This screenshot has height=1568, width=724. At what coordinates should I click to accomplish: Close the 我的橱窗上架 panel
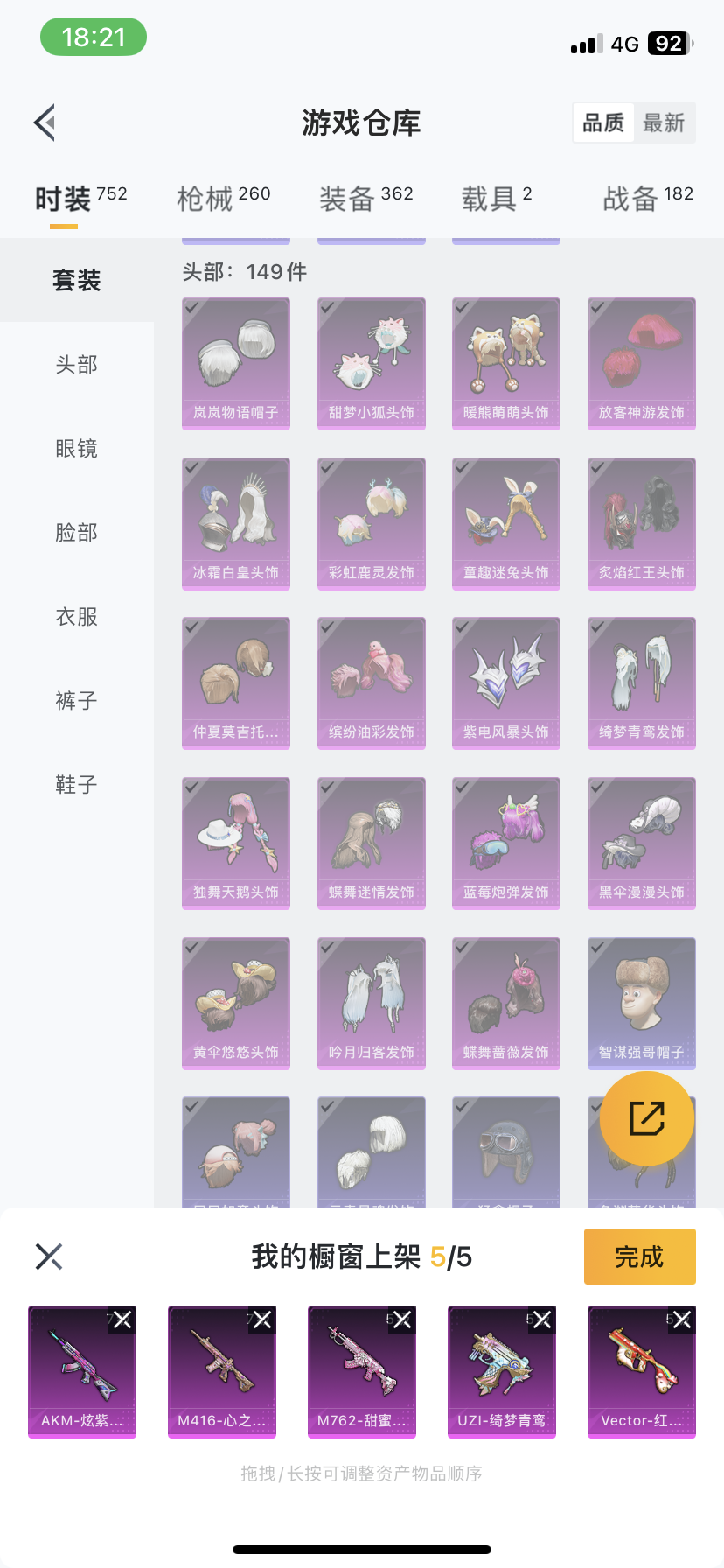[x=49, y=1256]
